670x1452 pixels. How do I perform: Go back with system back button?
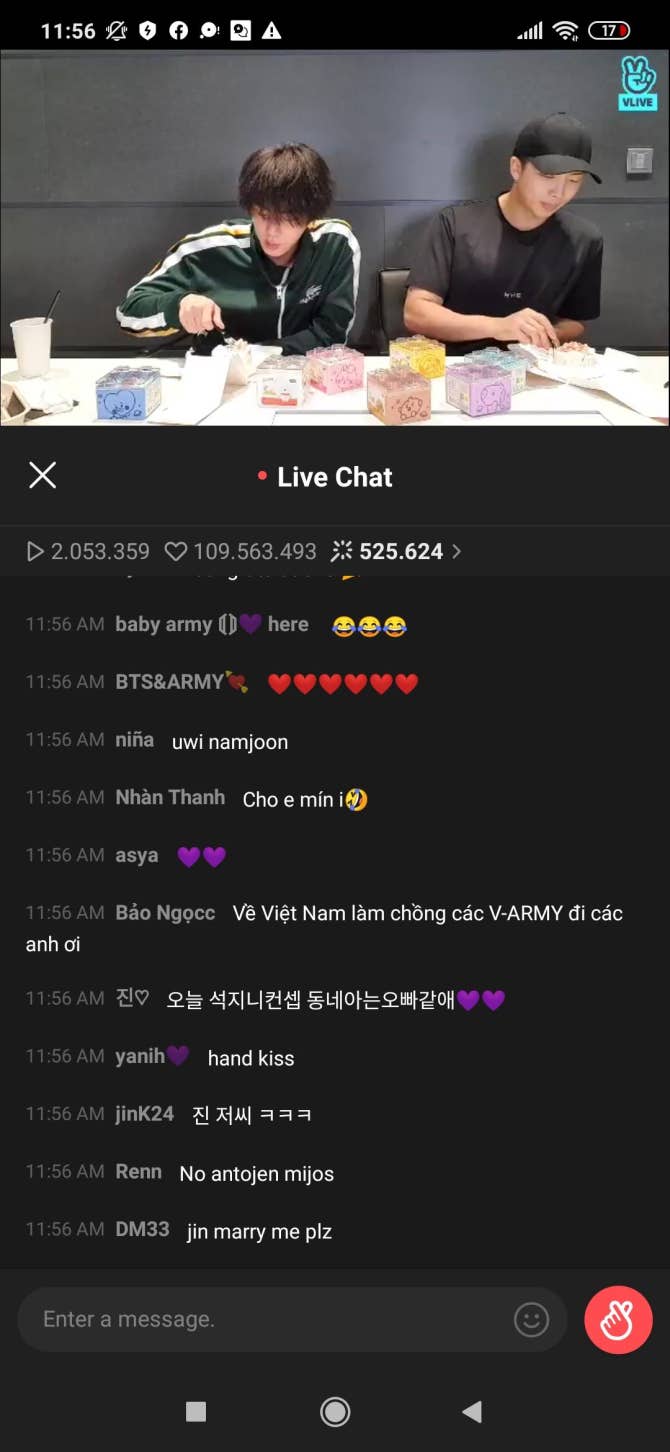[x=472, y=1411]
